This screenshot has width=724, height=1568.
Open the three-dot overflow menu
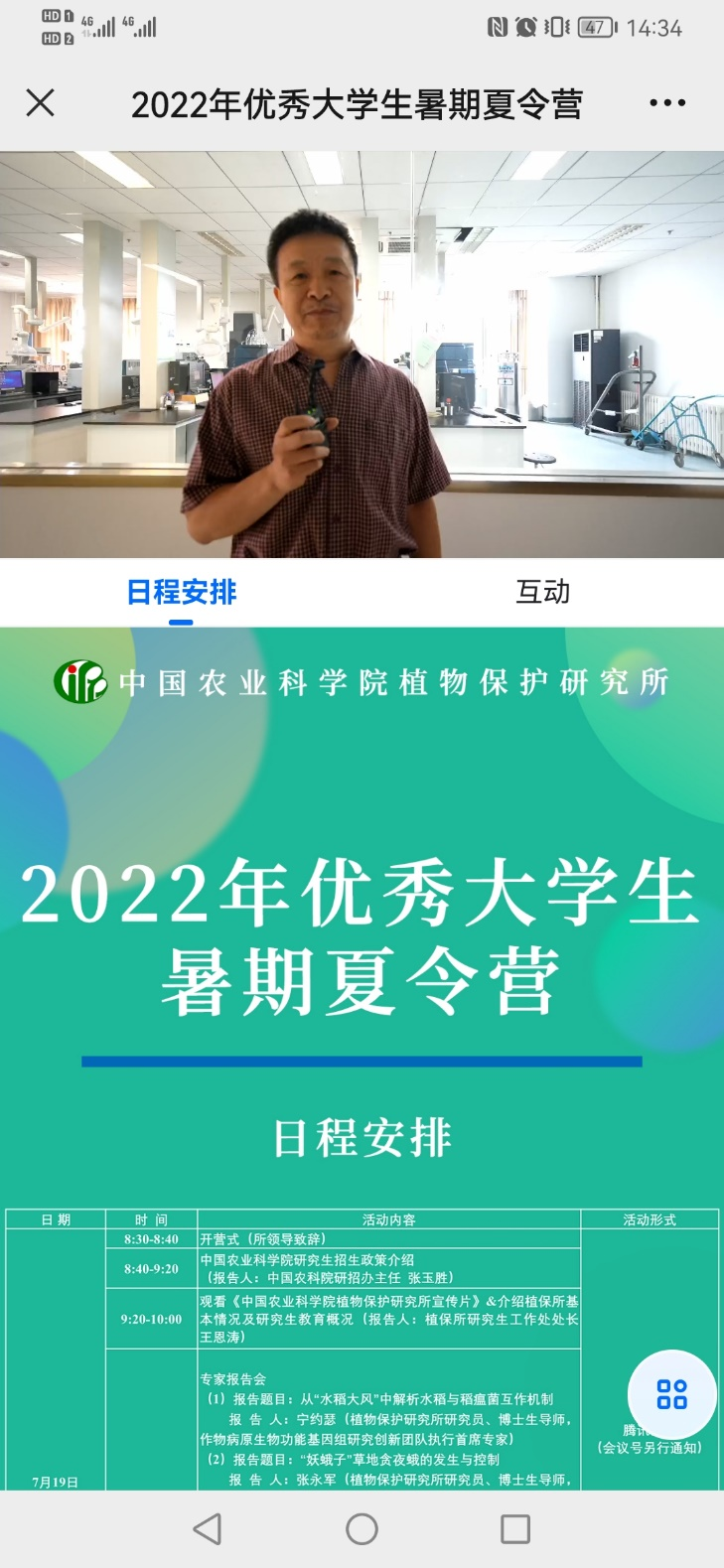coord(666,103)
